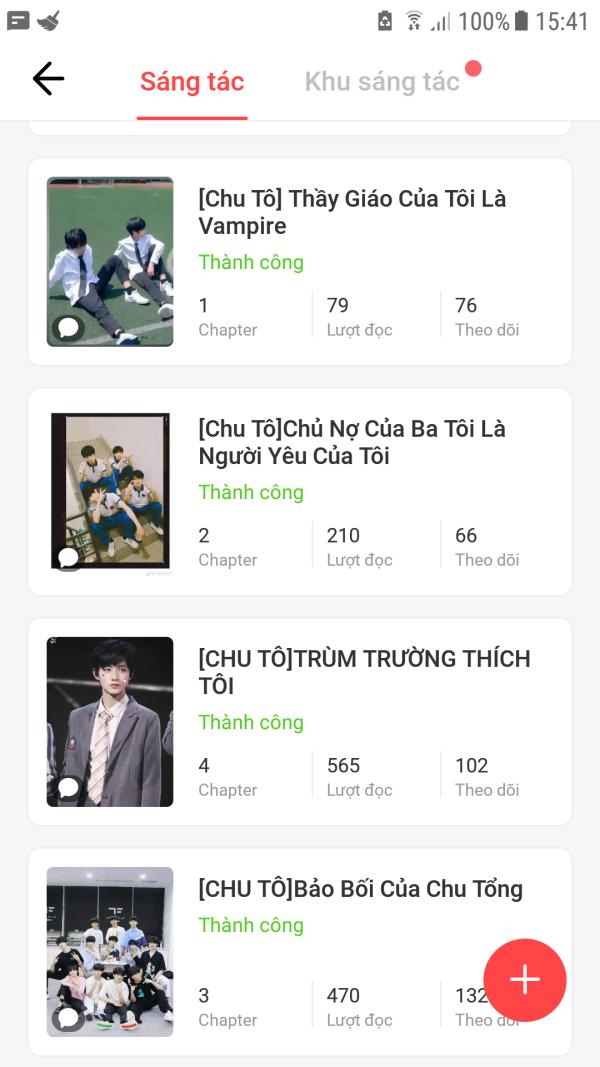
Task: Select the Sáng tác tab
Action: click(192, 82)
